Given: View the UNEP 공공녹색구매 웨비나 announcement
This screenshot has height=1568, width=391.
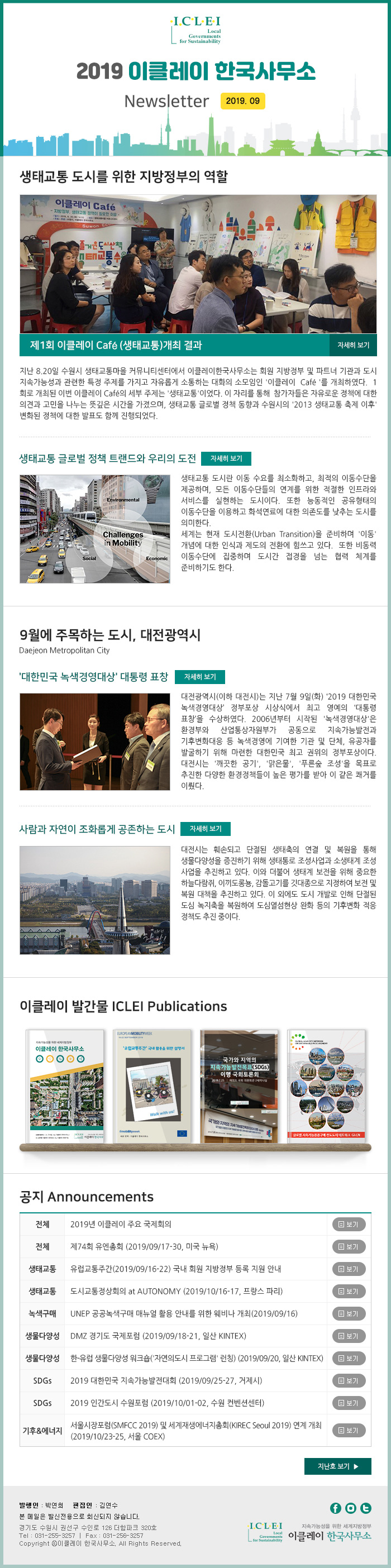Looking at the screenshot, I should [349, 1313].
